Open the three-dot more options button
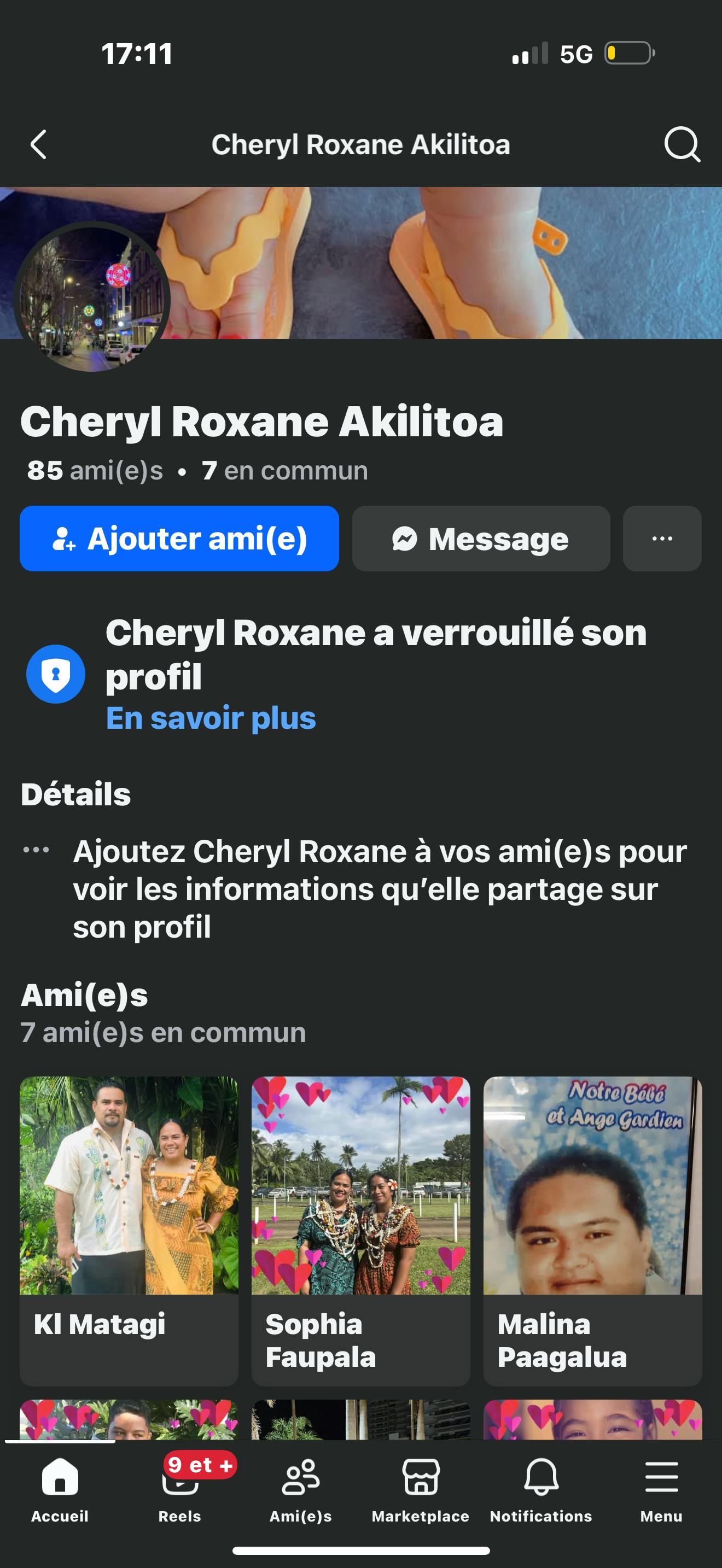The image size is (722, 1568). tap(662, 539)
